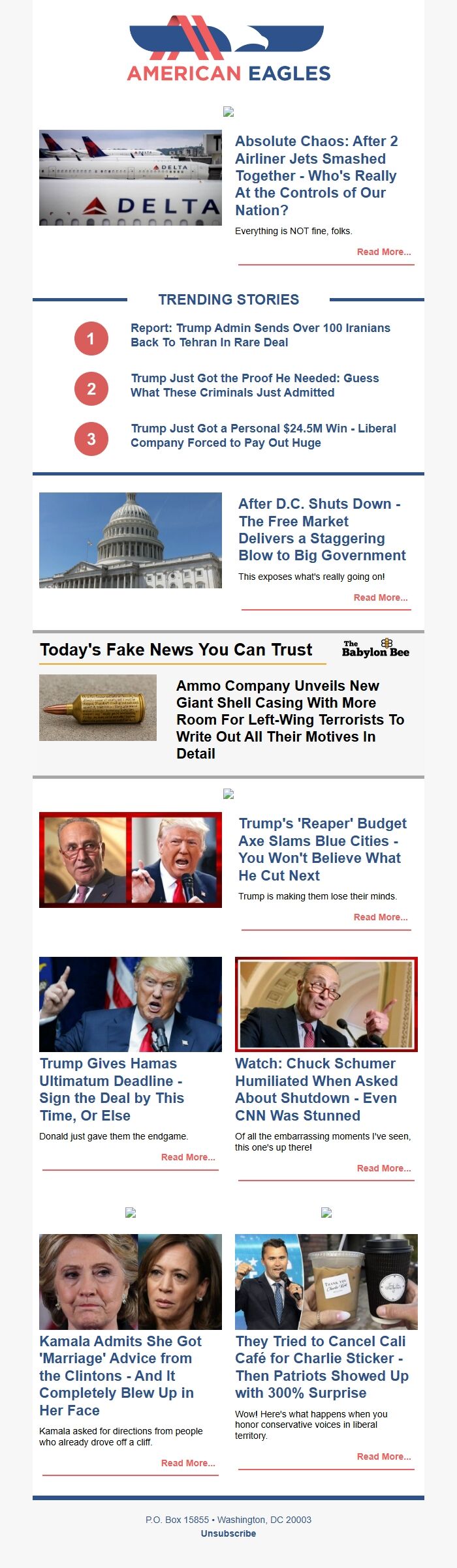Open trending story 'Trump Just Got the Proof'
Viewport: 457px width, 1568px height.
[x=255, y=385]
